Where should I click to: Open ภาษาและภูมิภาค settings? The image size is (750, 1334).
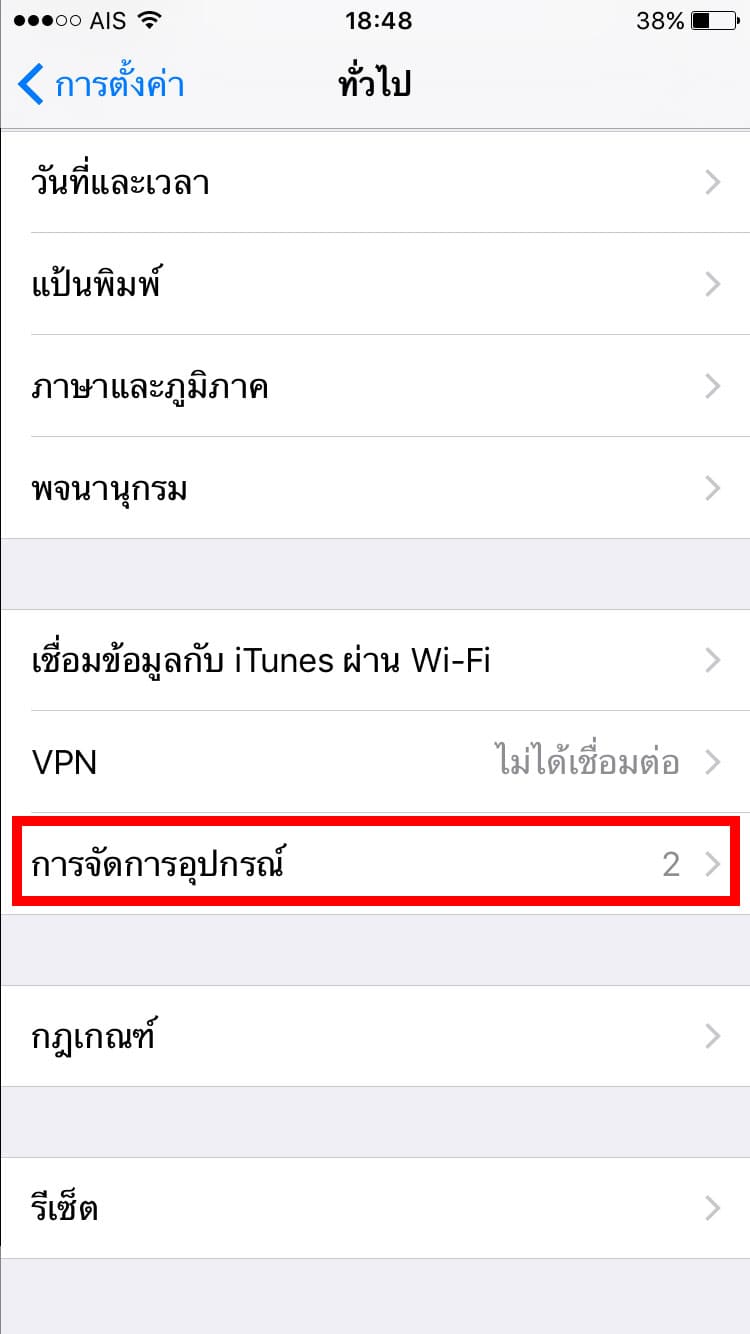[x=375, y=386]
